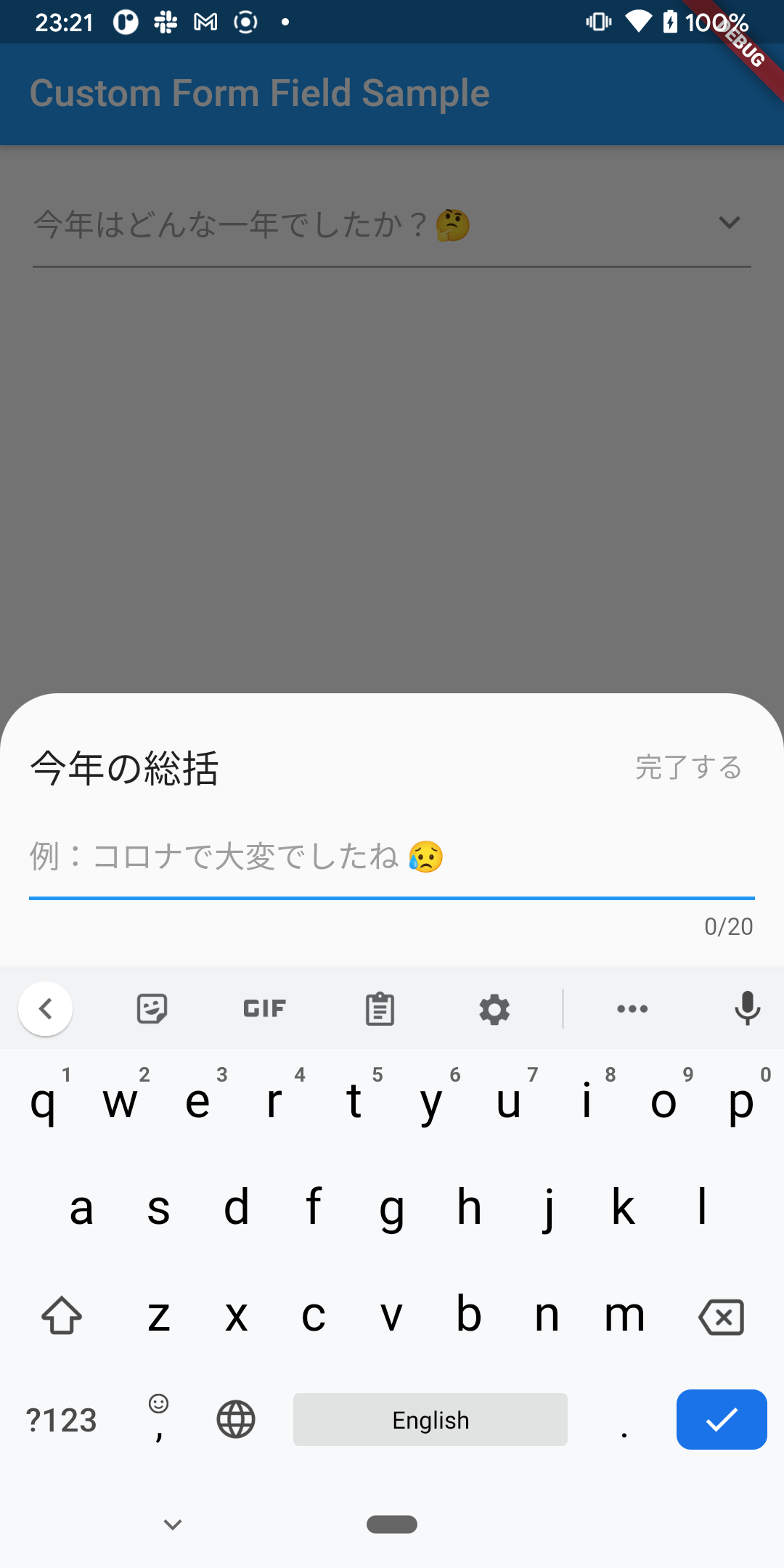Screen dimensions: 784x1568
Task: Hide the keyboard with the down chevron
Action: click(173, 1524)
